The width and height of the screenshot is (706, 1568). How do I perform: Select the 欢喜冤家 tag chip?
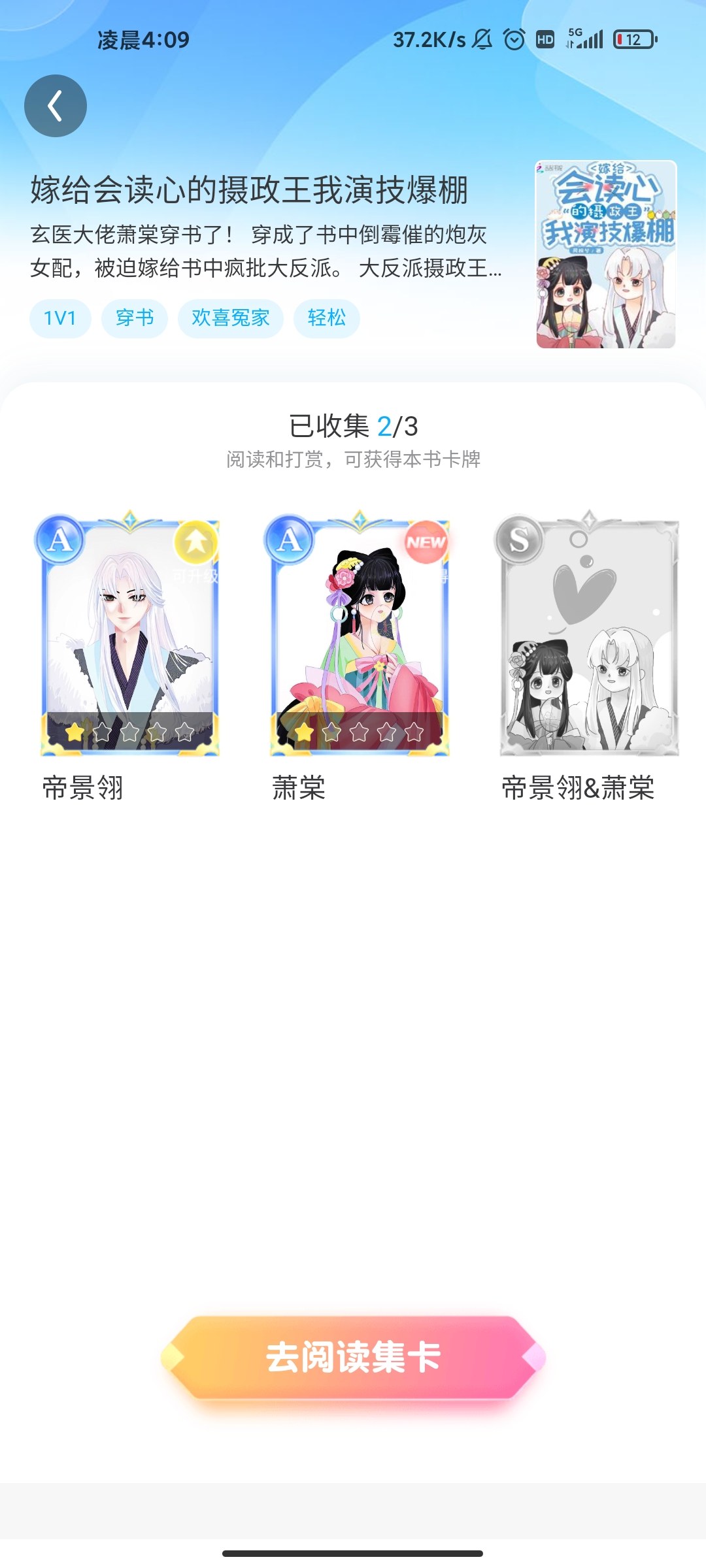click(x=230, y=319)
